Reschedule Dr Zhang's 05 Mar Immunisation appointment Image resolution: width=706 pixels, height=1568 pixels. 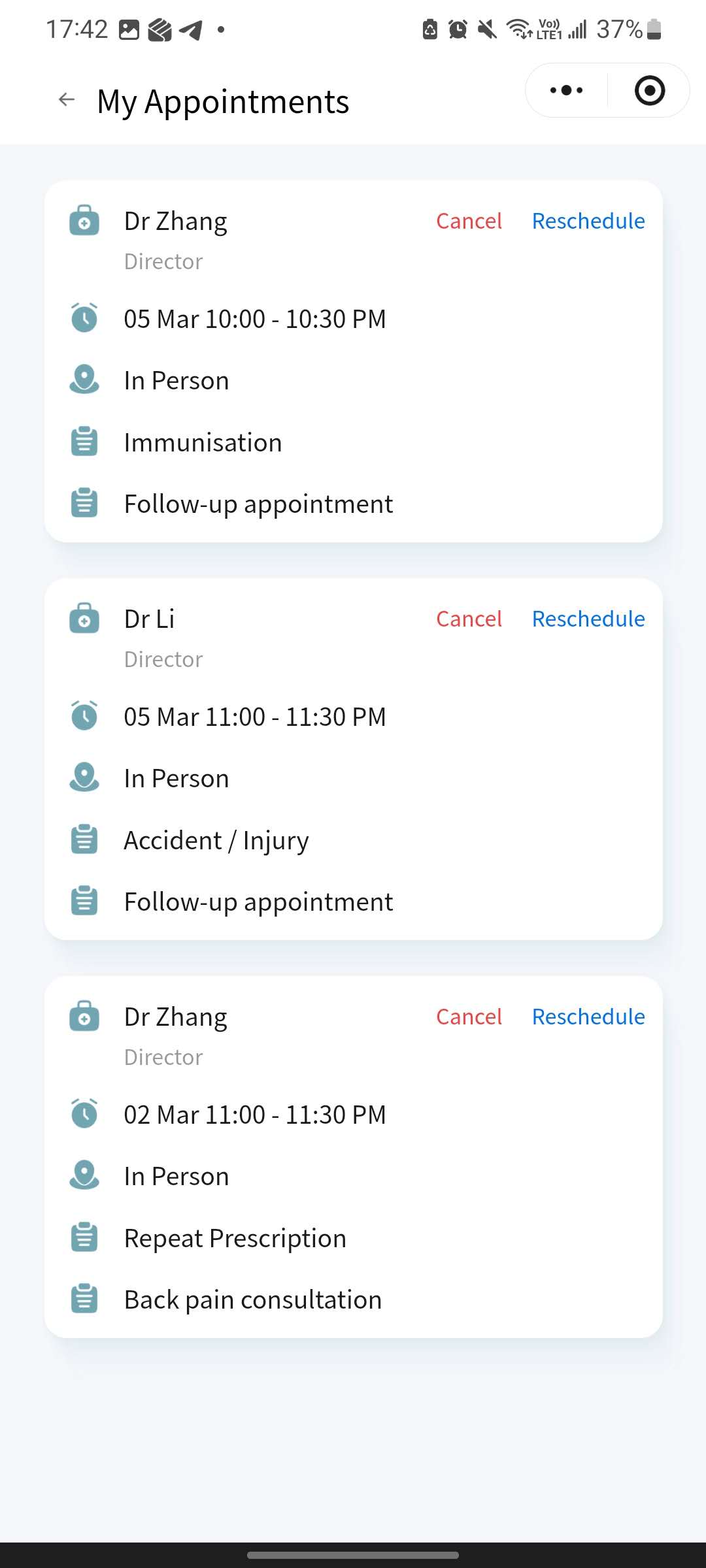pyautogui.click(x=588, y=221)
